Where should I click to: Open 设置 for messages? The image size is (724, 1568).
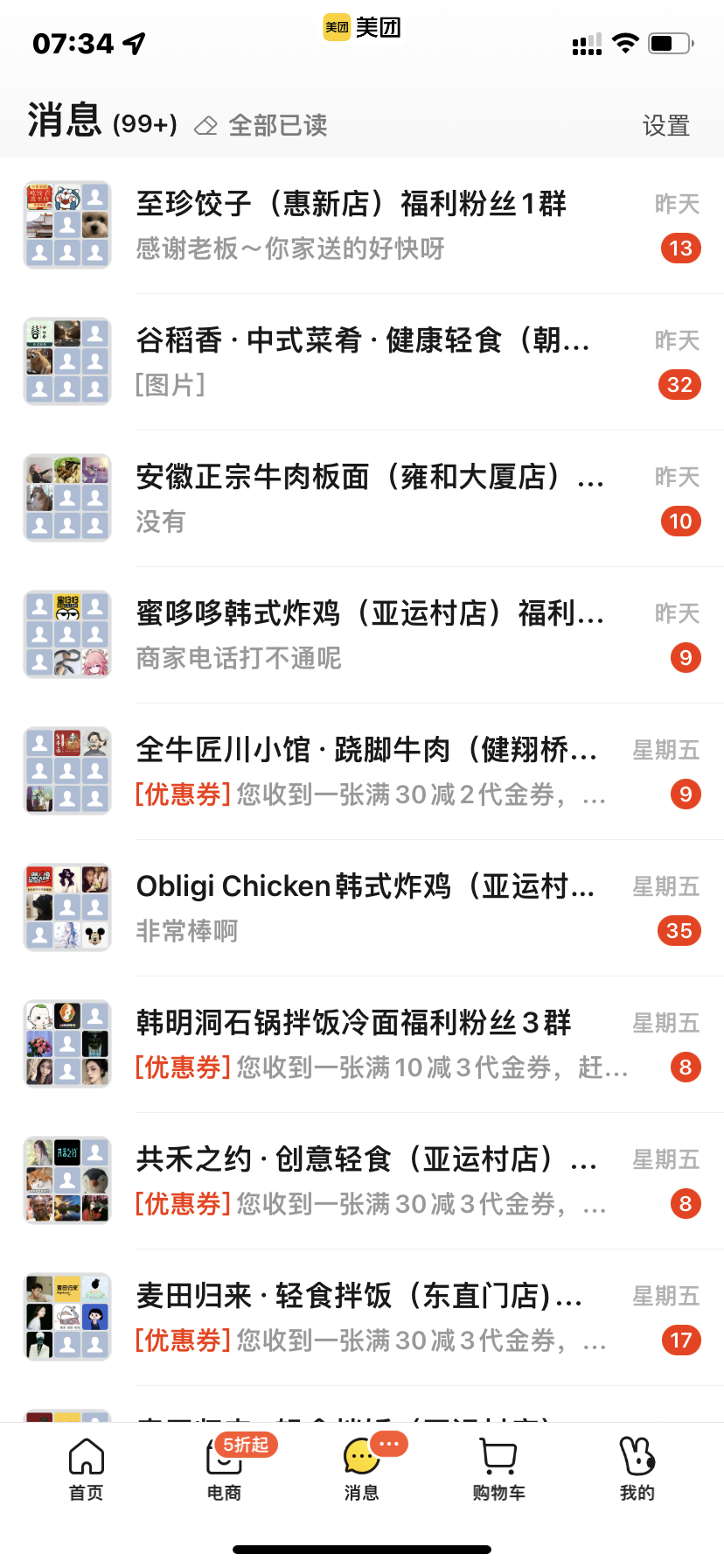(x=665, y=126)
